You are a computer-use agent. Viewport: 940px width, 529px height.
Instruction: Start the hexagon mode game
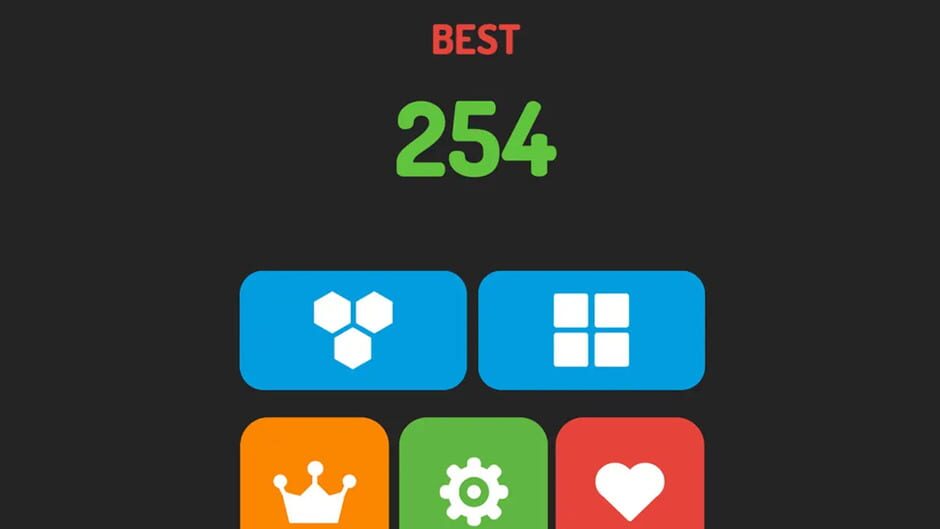(x=353, y=330)
